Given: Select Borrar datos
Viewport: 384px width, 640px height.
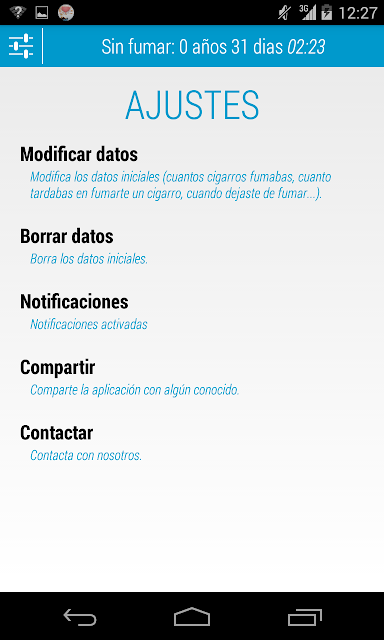Looking at the screenshot, I should click(x=192, y=246).
